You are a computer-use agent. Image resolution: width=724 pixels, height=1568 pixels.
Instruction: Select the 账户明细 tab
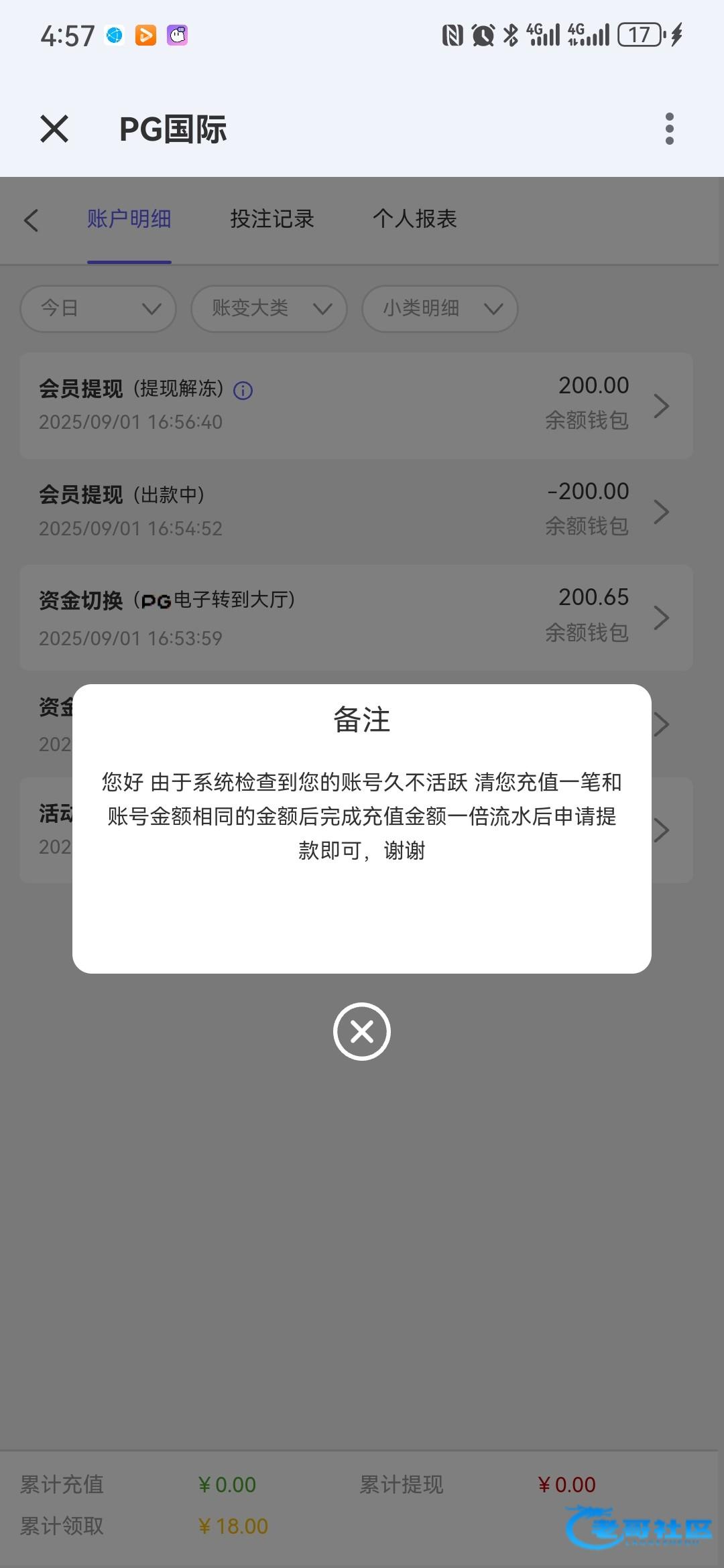(x=129, y=219)
